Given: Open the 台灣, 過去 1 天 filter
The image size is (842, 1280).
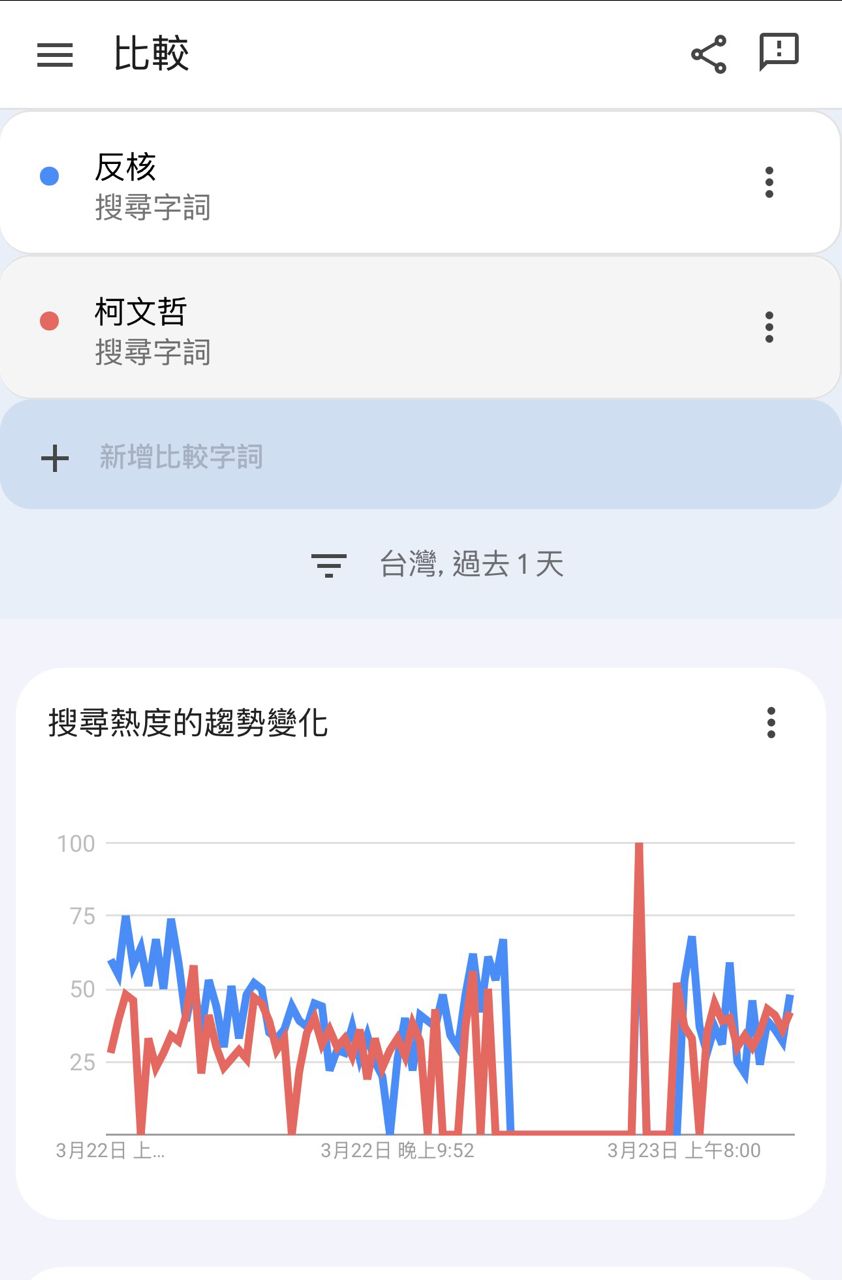Looking at the screenshot, I should tap(438, 565).
